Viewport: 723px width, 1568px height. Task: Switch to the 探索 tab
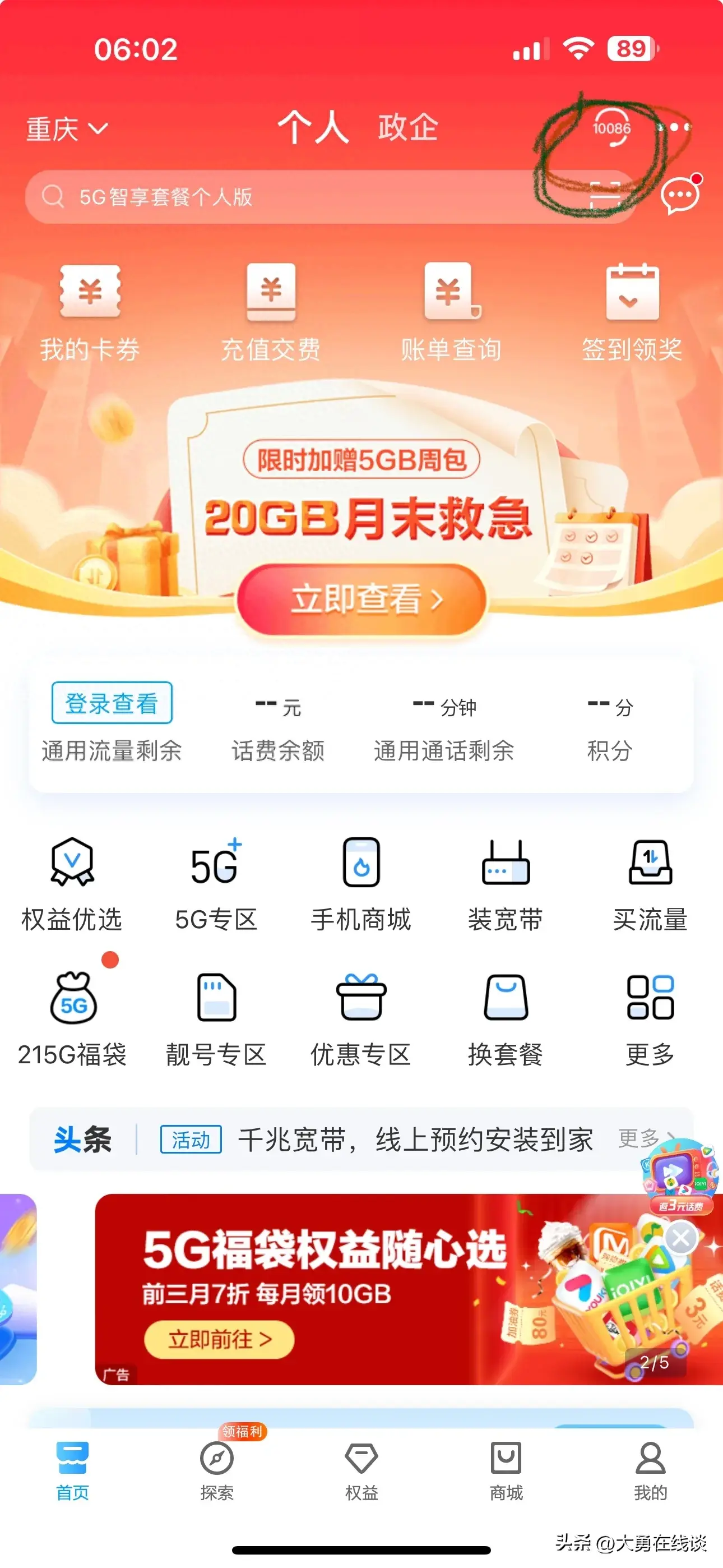pyautogui.click(x=217, y=1470)
